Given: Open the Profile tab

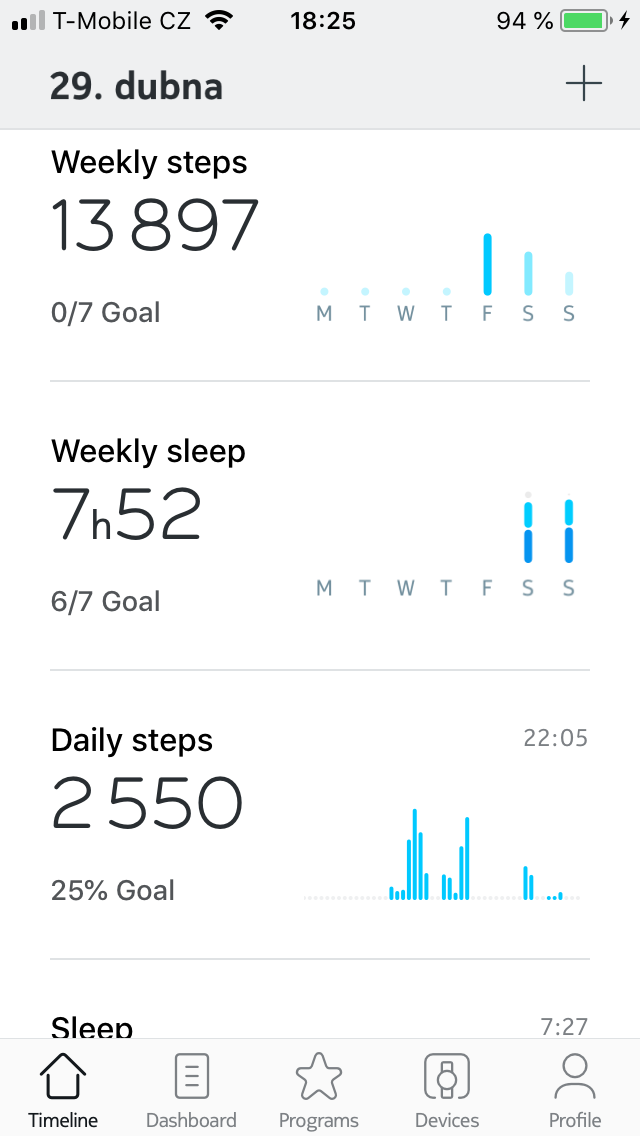Looking at the screenshot, I should (x=575, y=1090).
